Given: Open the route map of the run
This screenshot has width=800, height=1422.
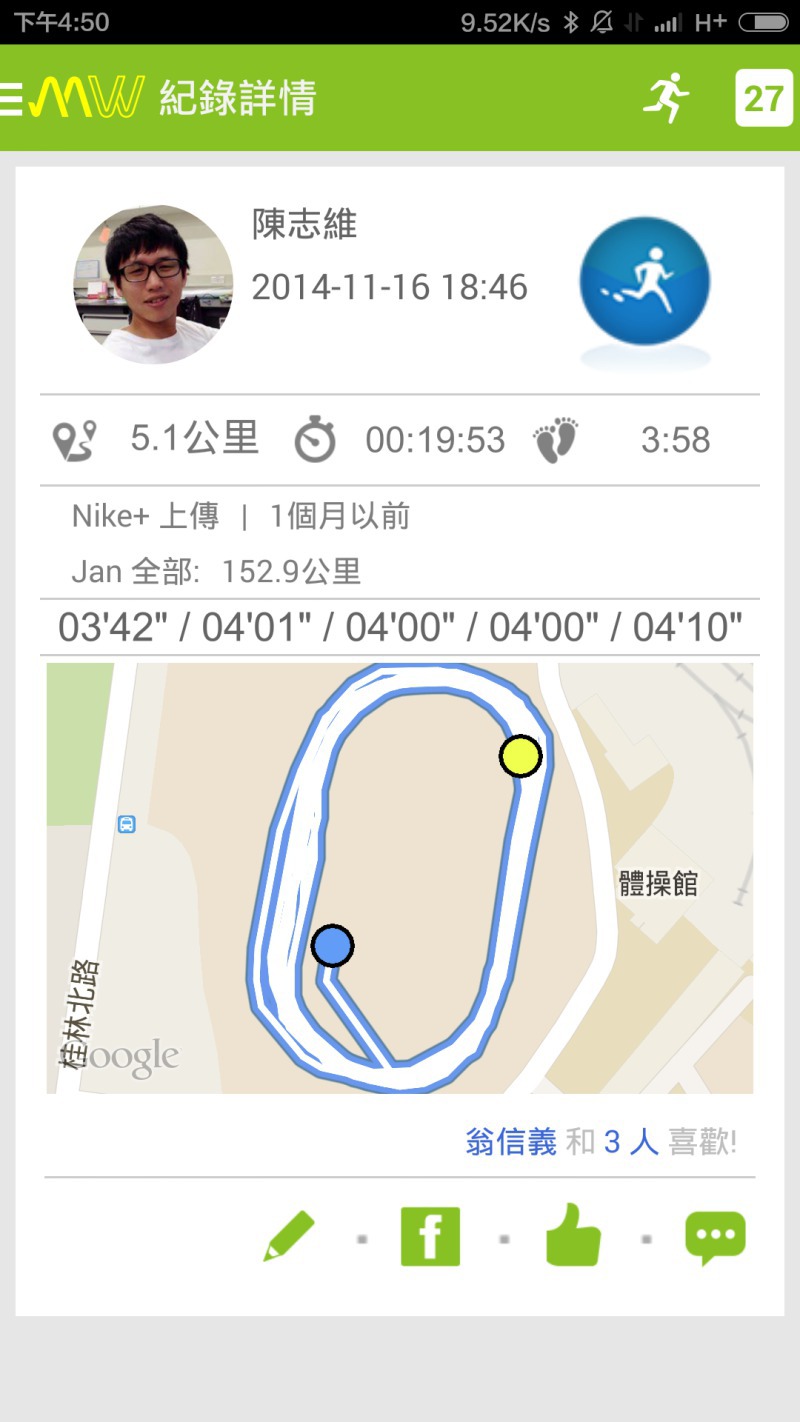Looking at the screenshot, I should tap(400, 878).
